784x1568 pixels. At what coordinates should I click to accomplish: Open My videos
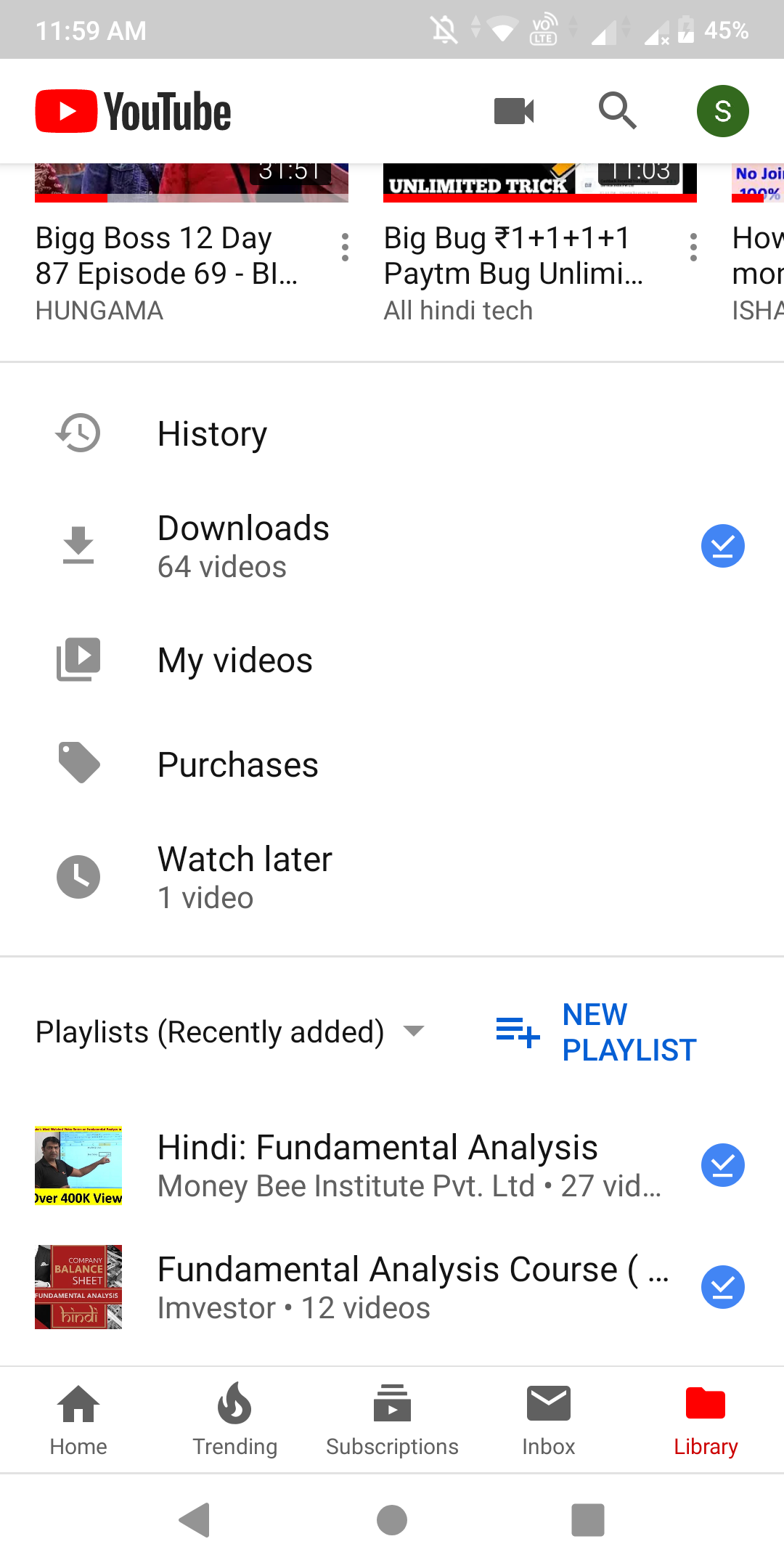tap(234, 661)
